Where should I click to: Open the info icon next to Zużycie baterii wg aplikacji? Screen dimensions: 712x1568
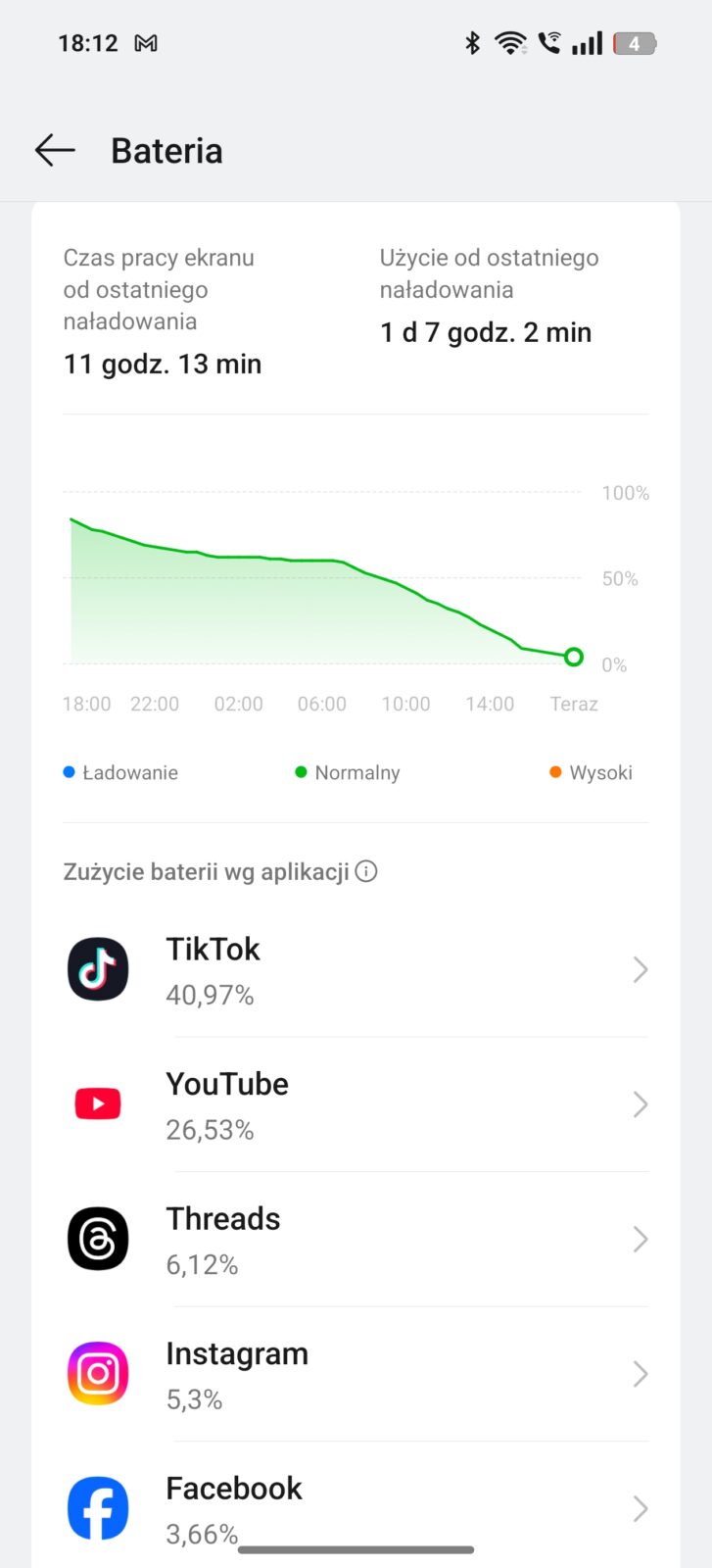pyautogui.click(x=366, y=871)
